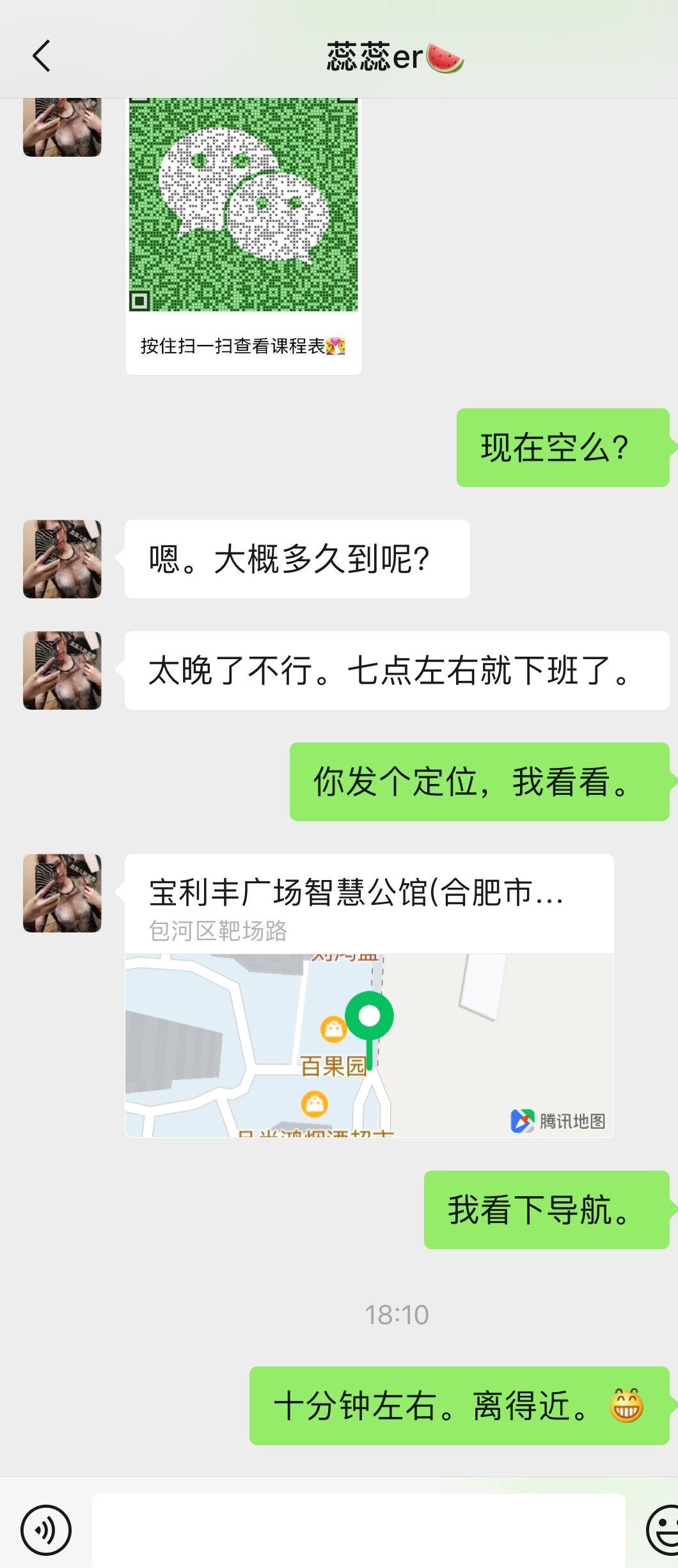Tap the chat title 蕊蕊er
The image size is (678, 1568).
coord(376,56)
